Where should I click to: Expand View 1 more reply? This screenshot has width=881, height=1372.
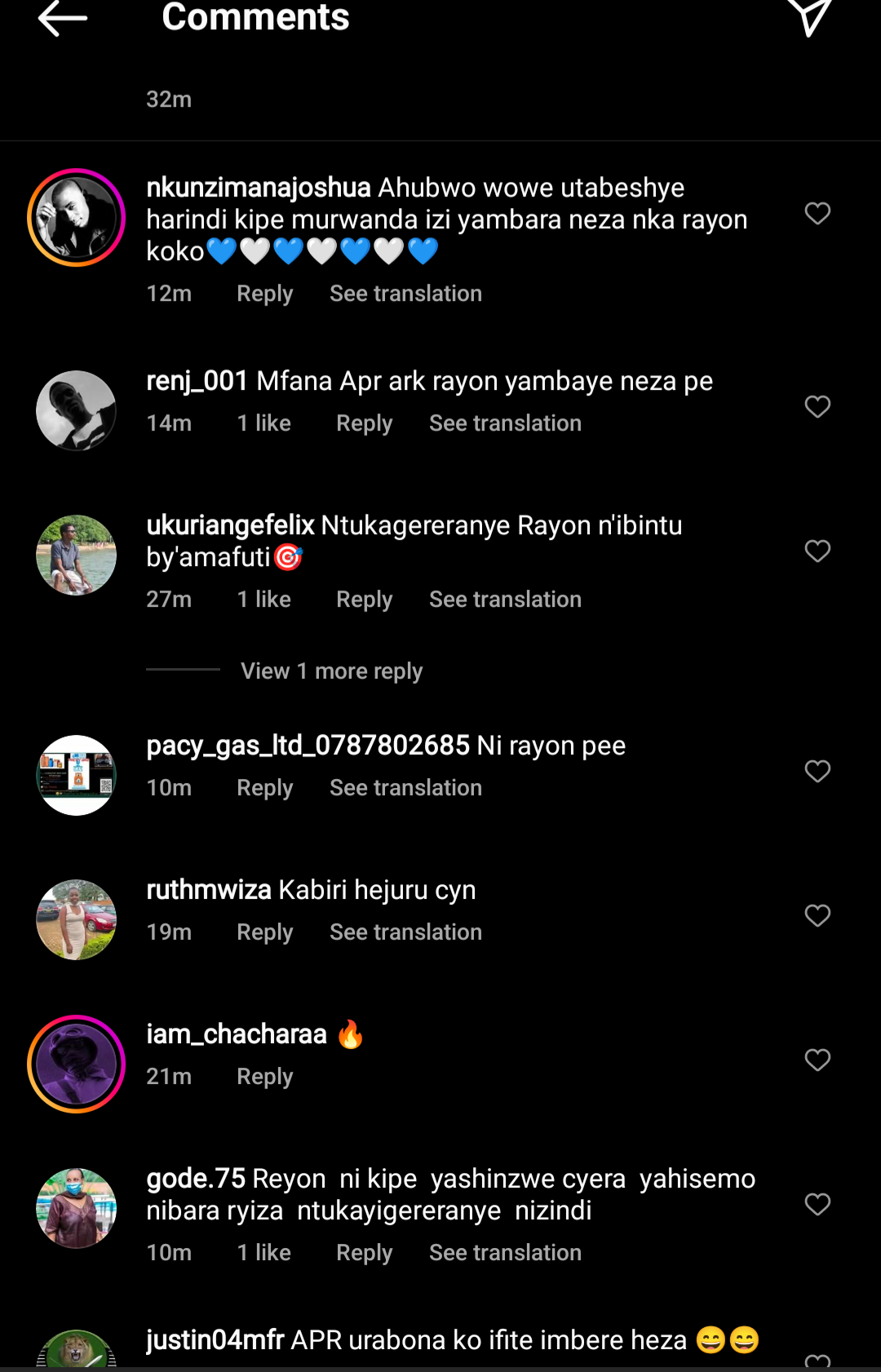pyautogui.click(x=331, y=671)
